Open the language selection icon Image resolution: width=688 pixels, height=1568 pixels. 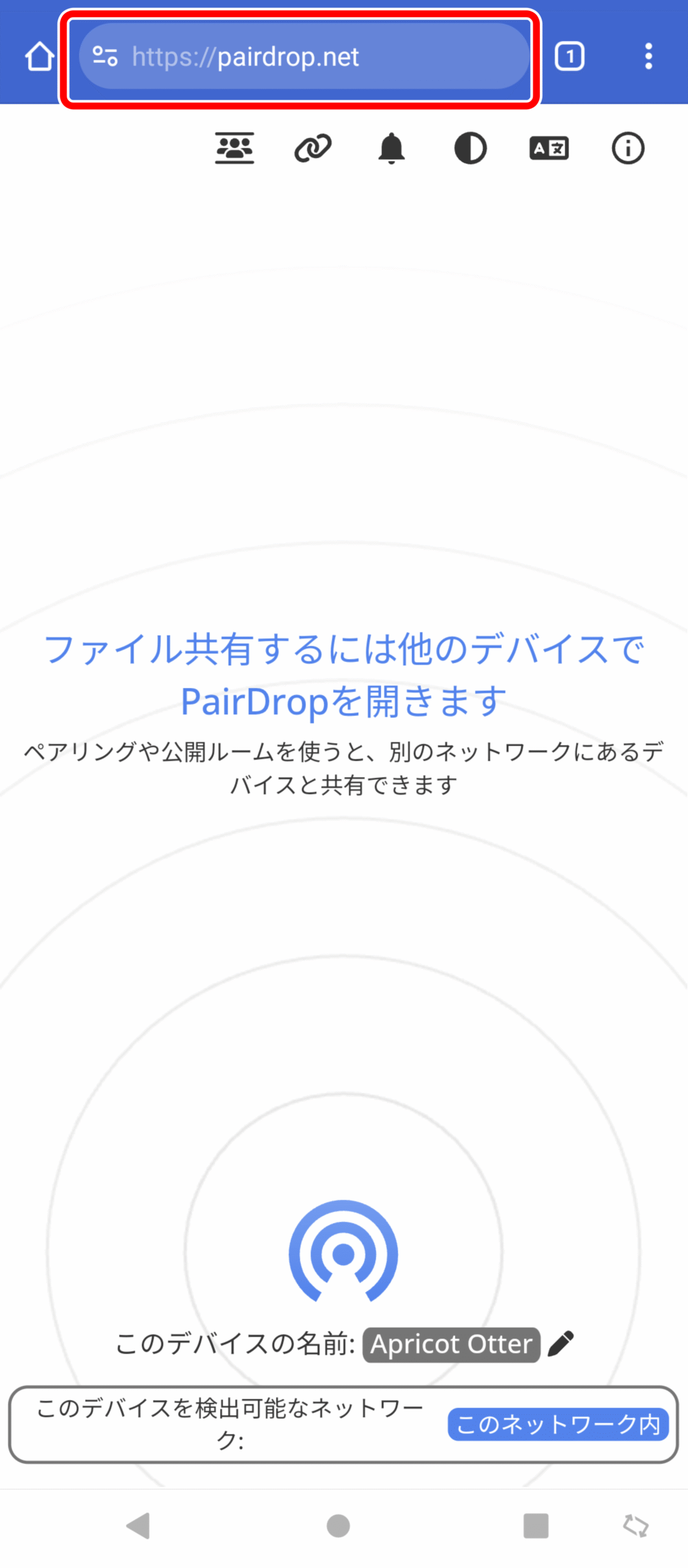click(549, 148)
